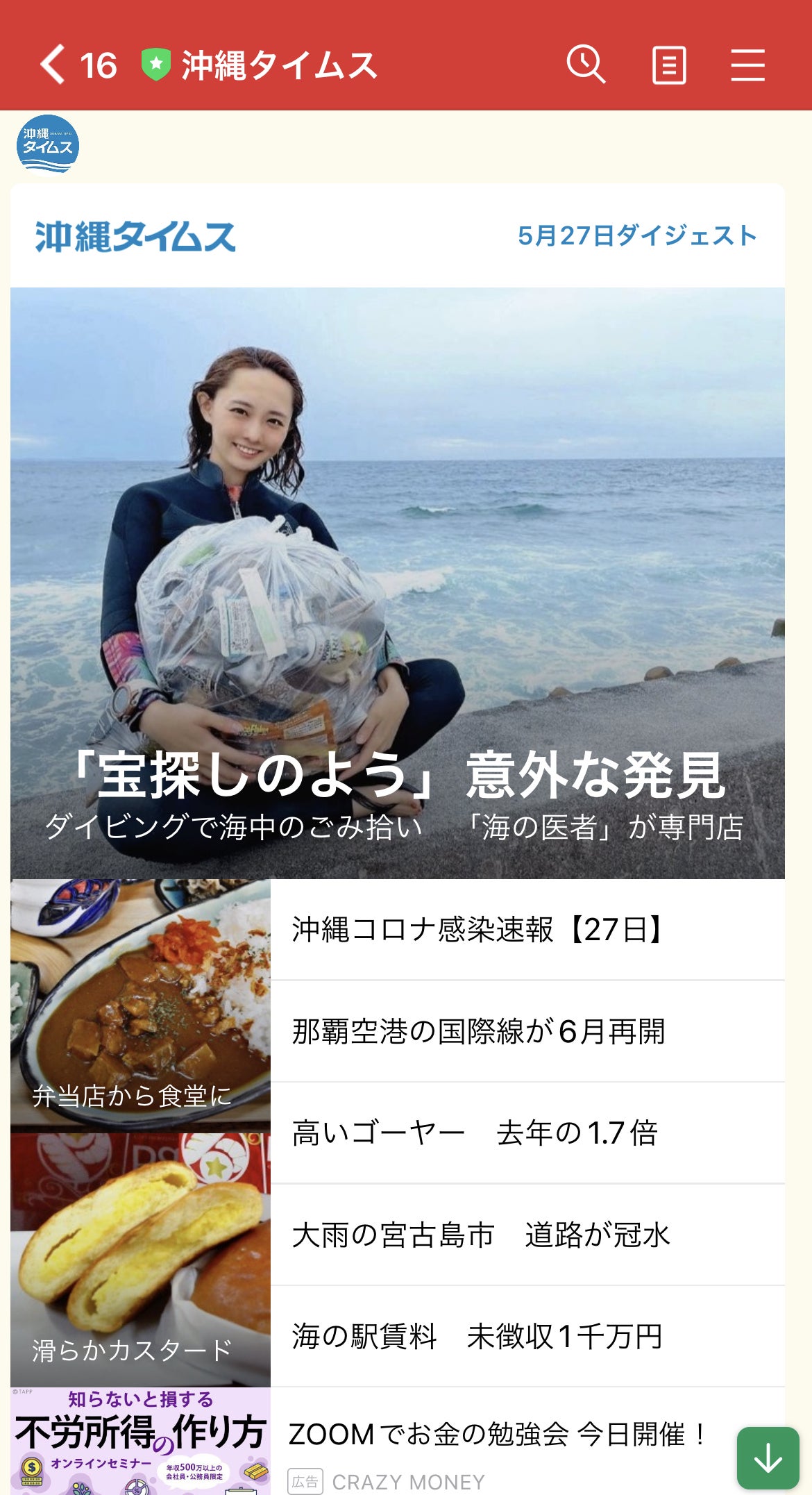Go back to the chat list

pyautogui.click(x=53, y=65)
